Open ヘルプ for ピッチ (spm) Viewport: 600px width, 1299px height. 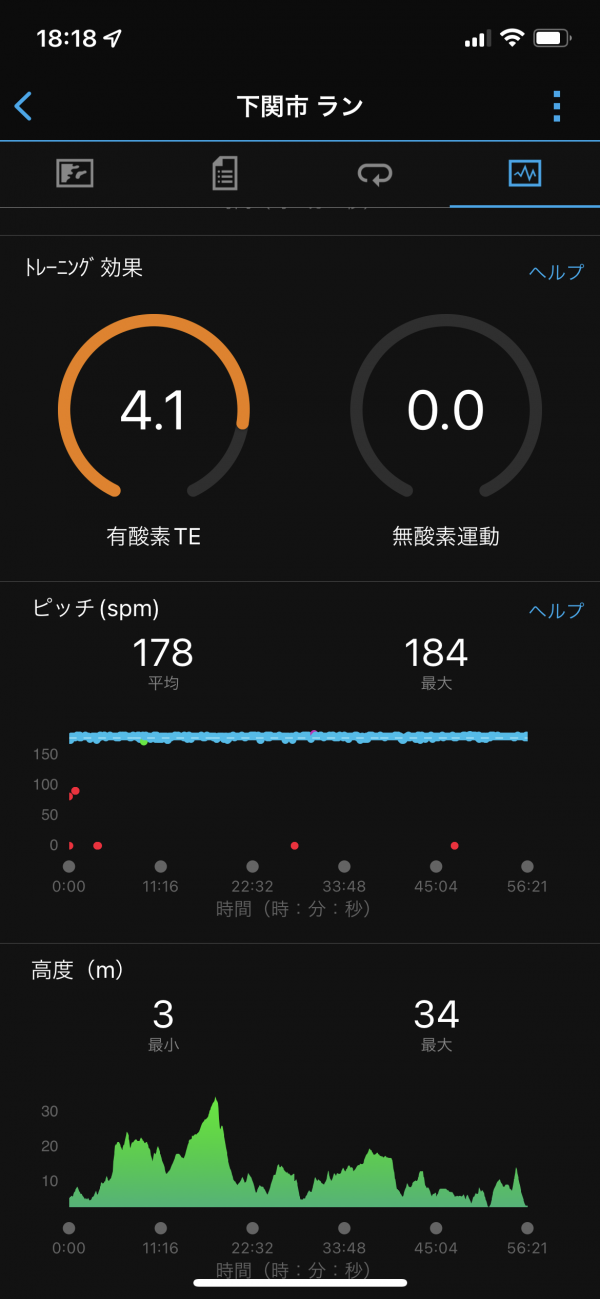[x=556, y=611]
